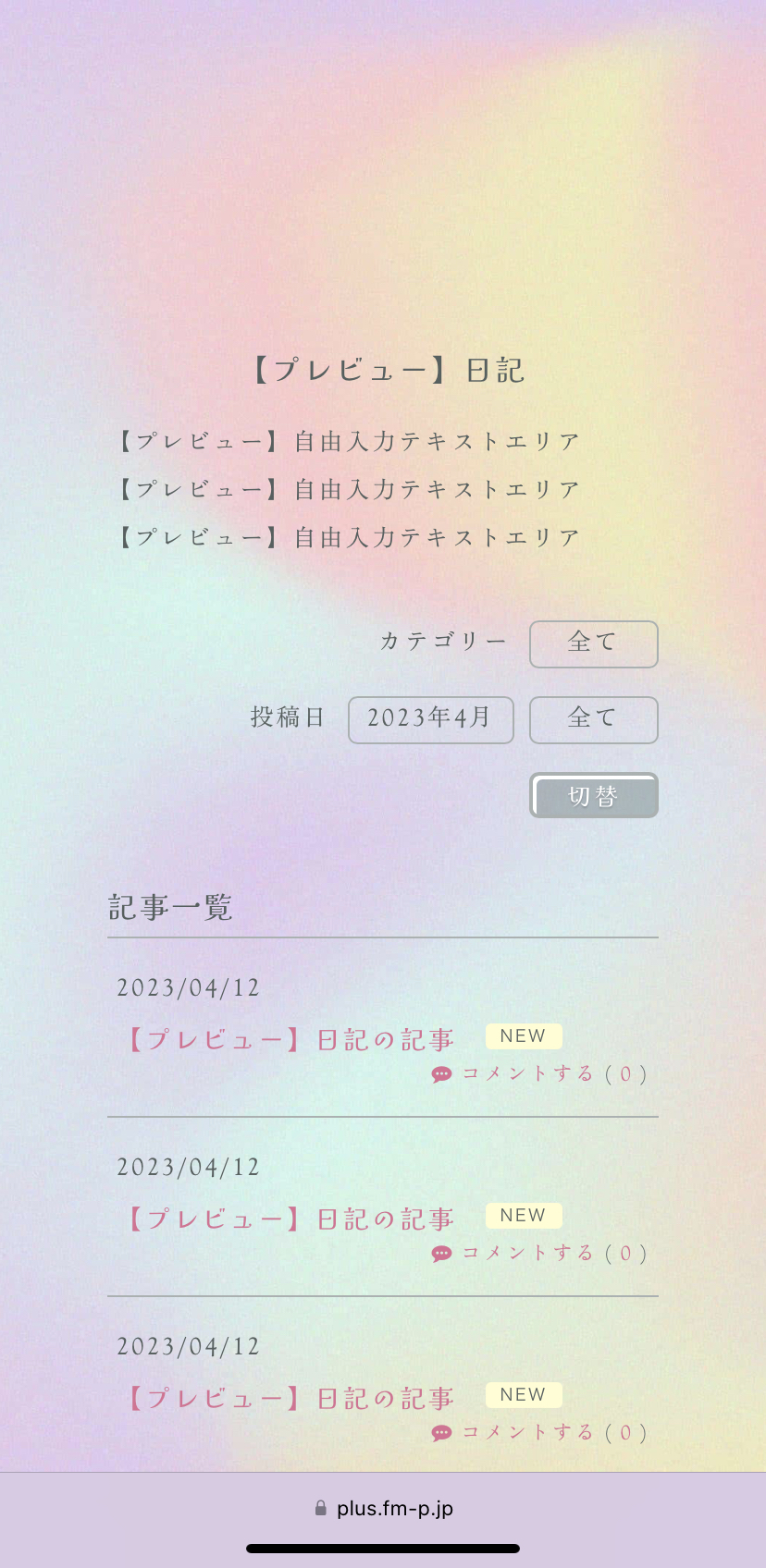Tap コメントする under the second article
Screen dimensions: 766x1568
click(x=540, y=1254)
